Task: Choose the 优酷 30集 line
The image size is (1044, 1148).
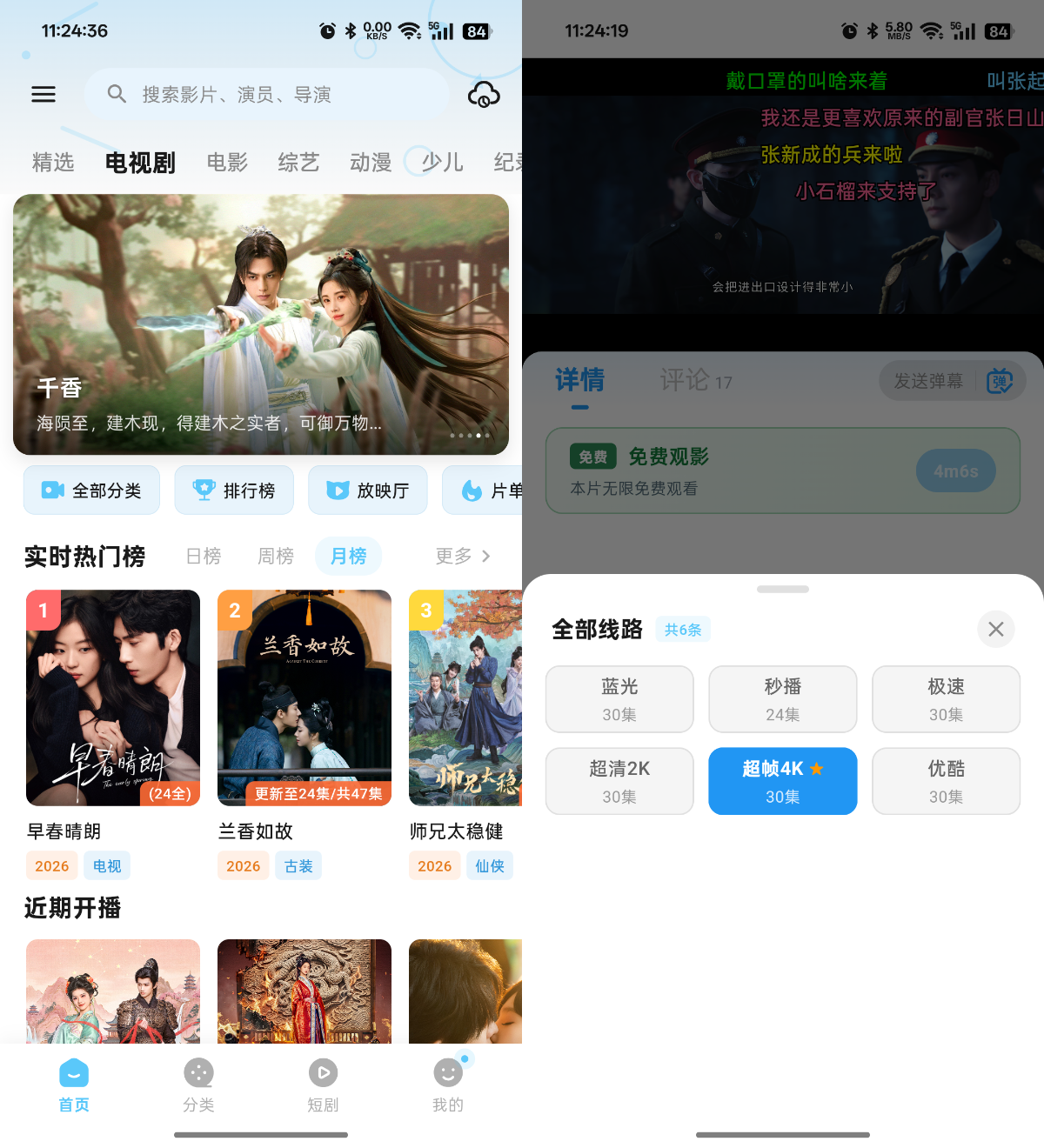Action: (x=947, y=781)
